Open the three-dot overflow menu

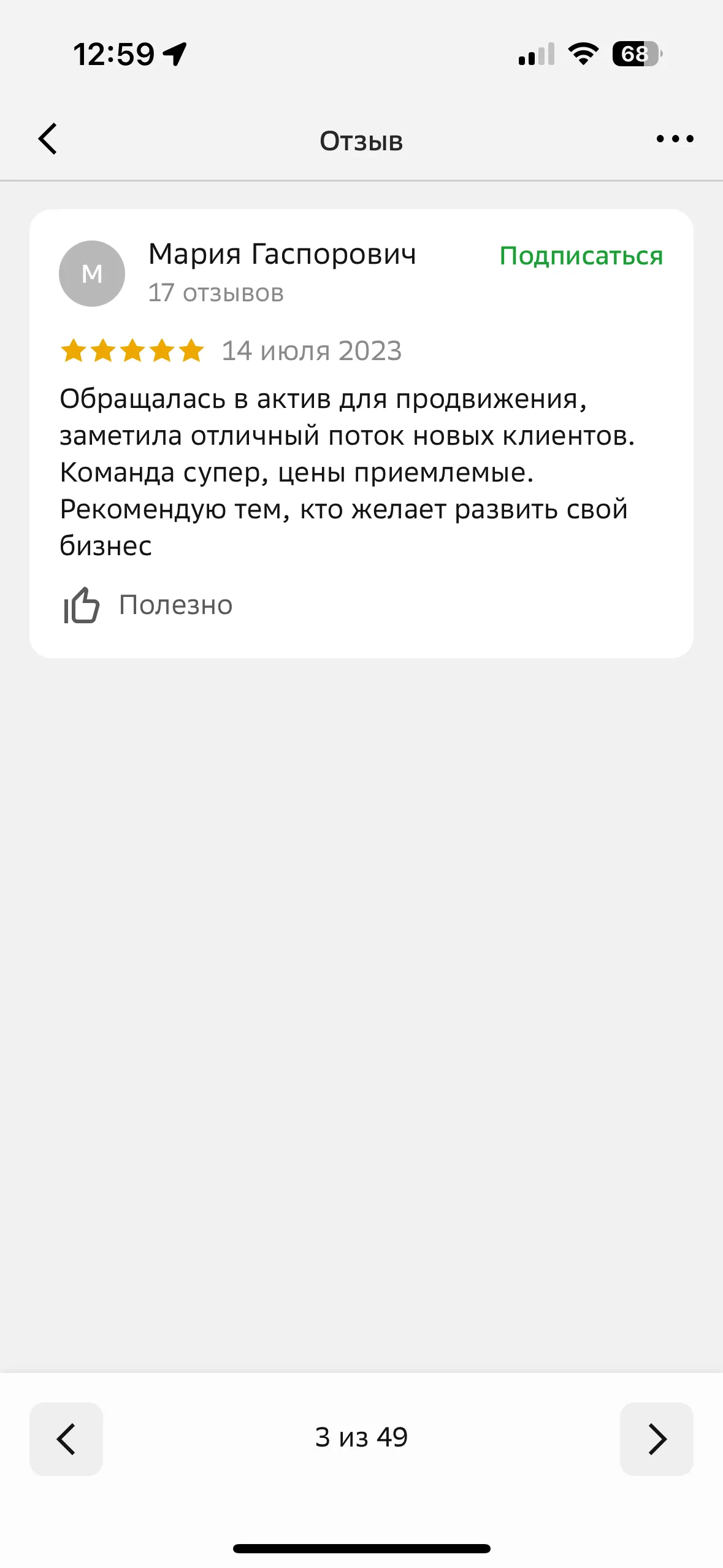click(675, 139)
